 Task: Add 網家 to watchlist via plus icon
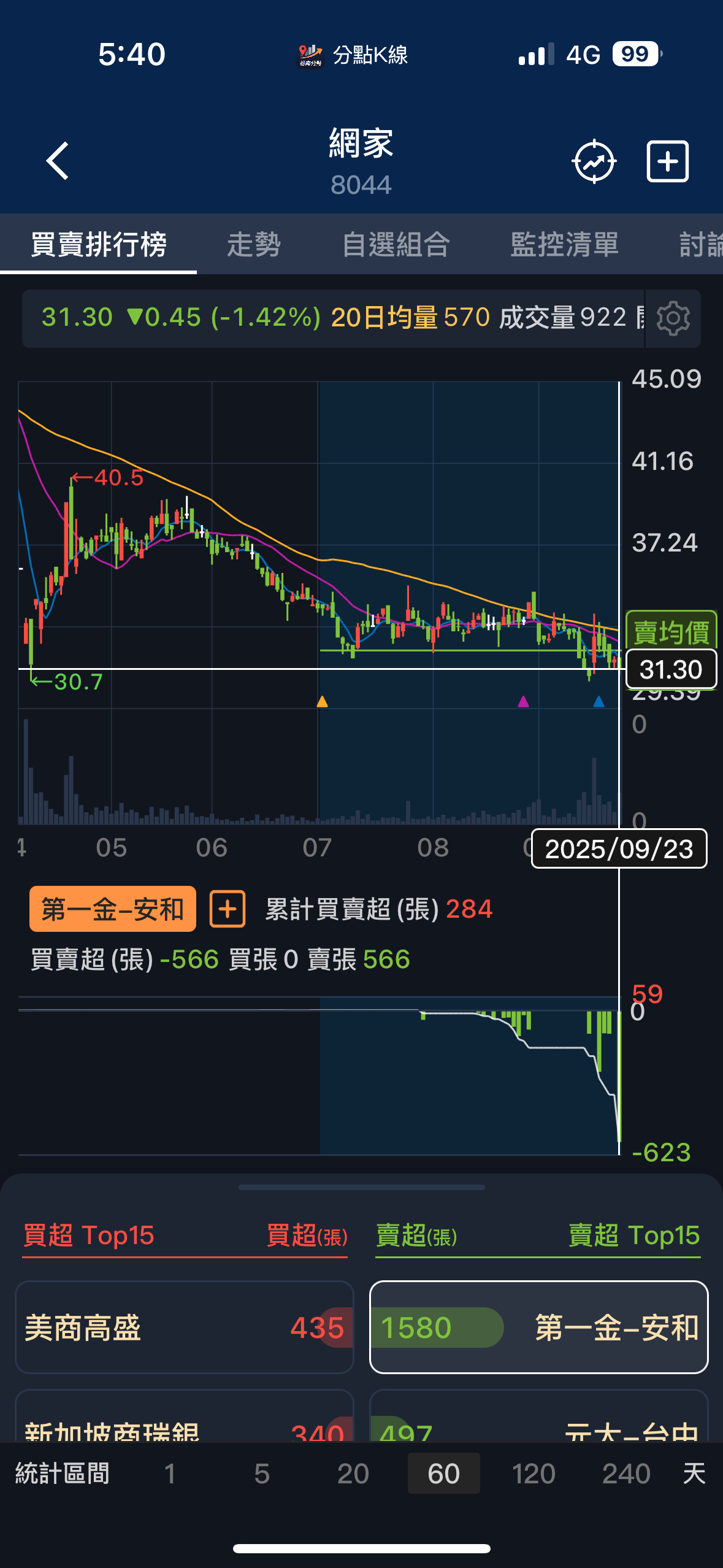[x=667, y=161]
